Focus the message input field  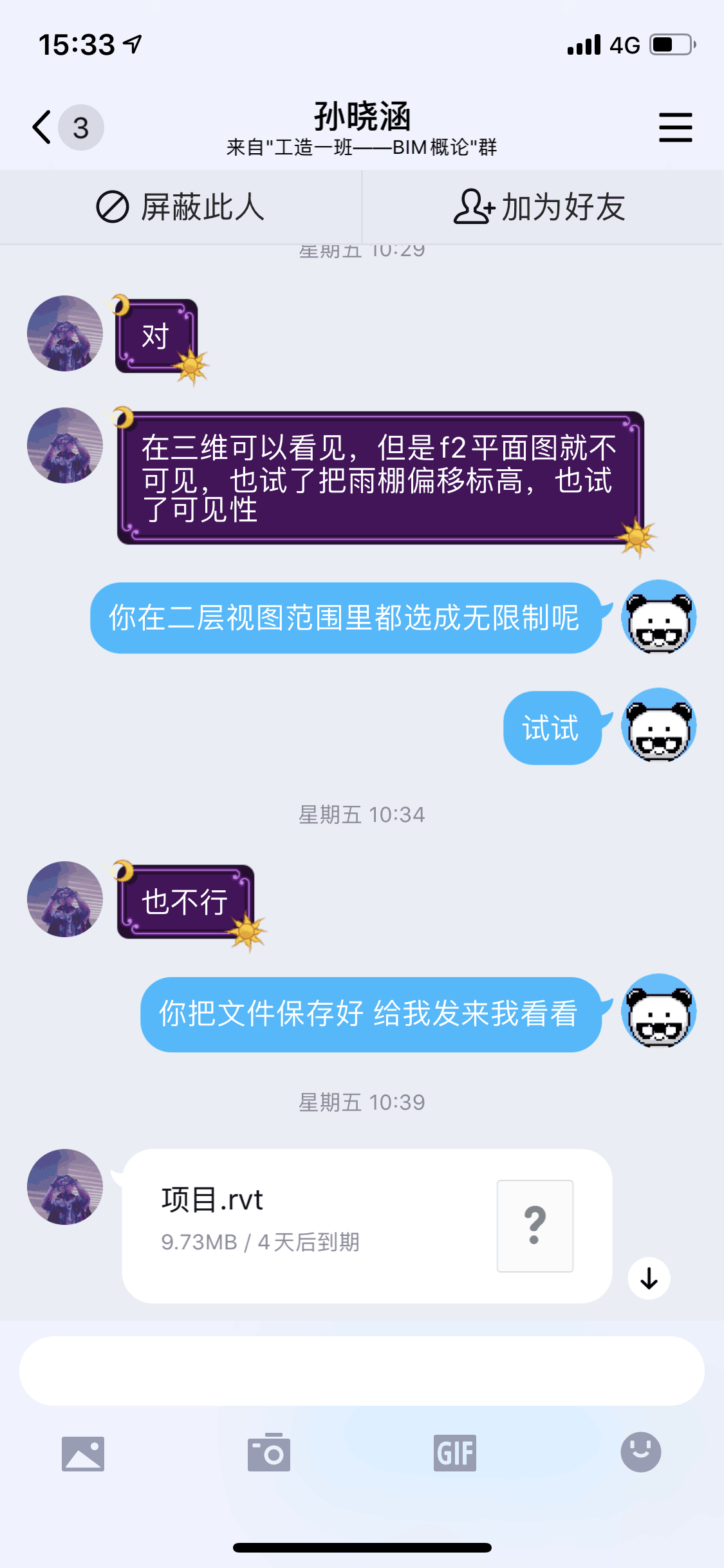(x=362, y=1370)
